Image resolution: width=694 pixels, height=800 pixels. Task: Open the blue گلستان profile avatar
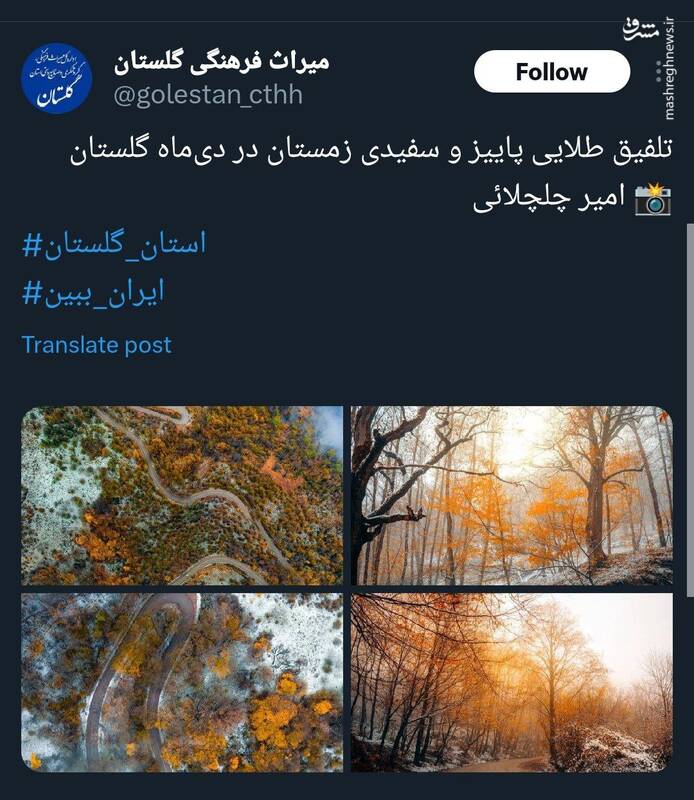(57, 78)
